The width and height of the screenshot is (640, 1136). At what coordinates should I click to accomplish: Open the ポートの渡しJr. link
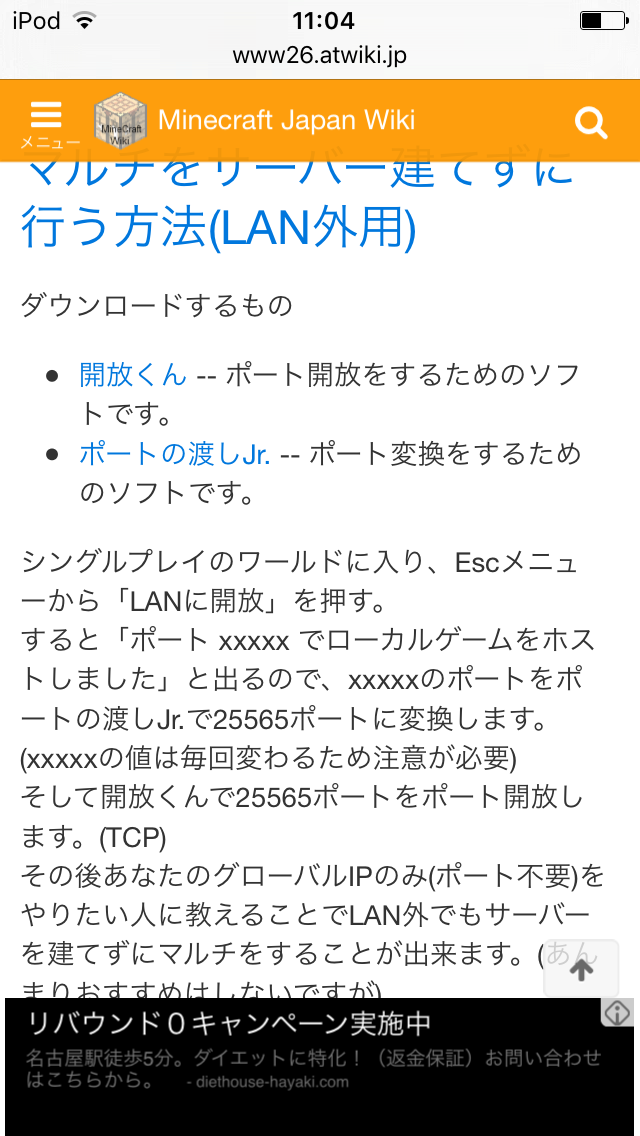(175, 454)
